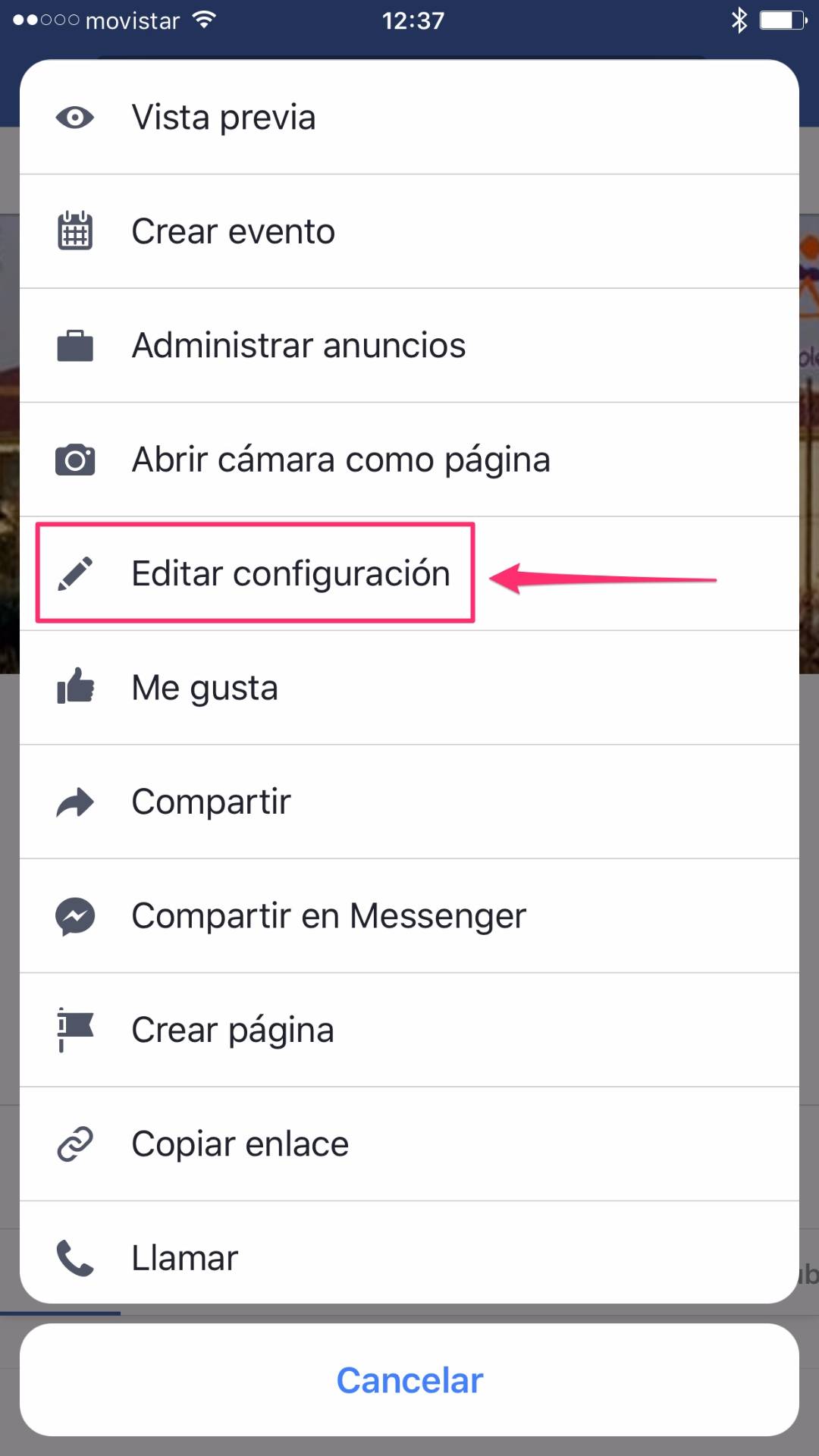The image size is (819, 1456).
Task: Select the calendar icon for Crear evento
Action: [74, 231]
